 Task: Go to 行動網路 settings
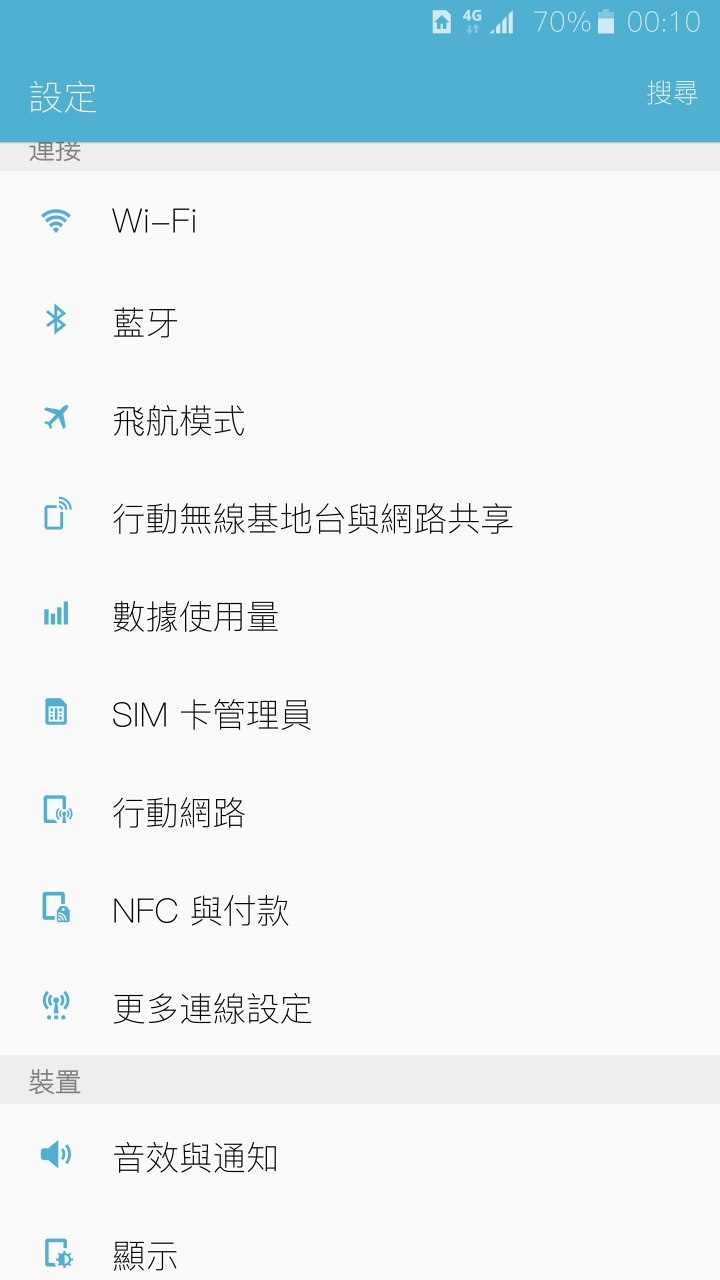click(x=360, y=811)
